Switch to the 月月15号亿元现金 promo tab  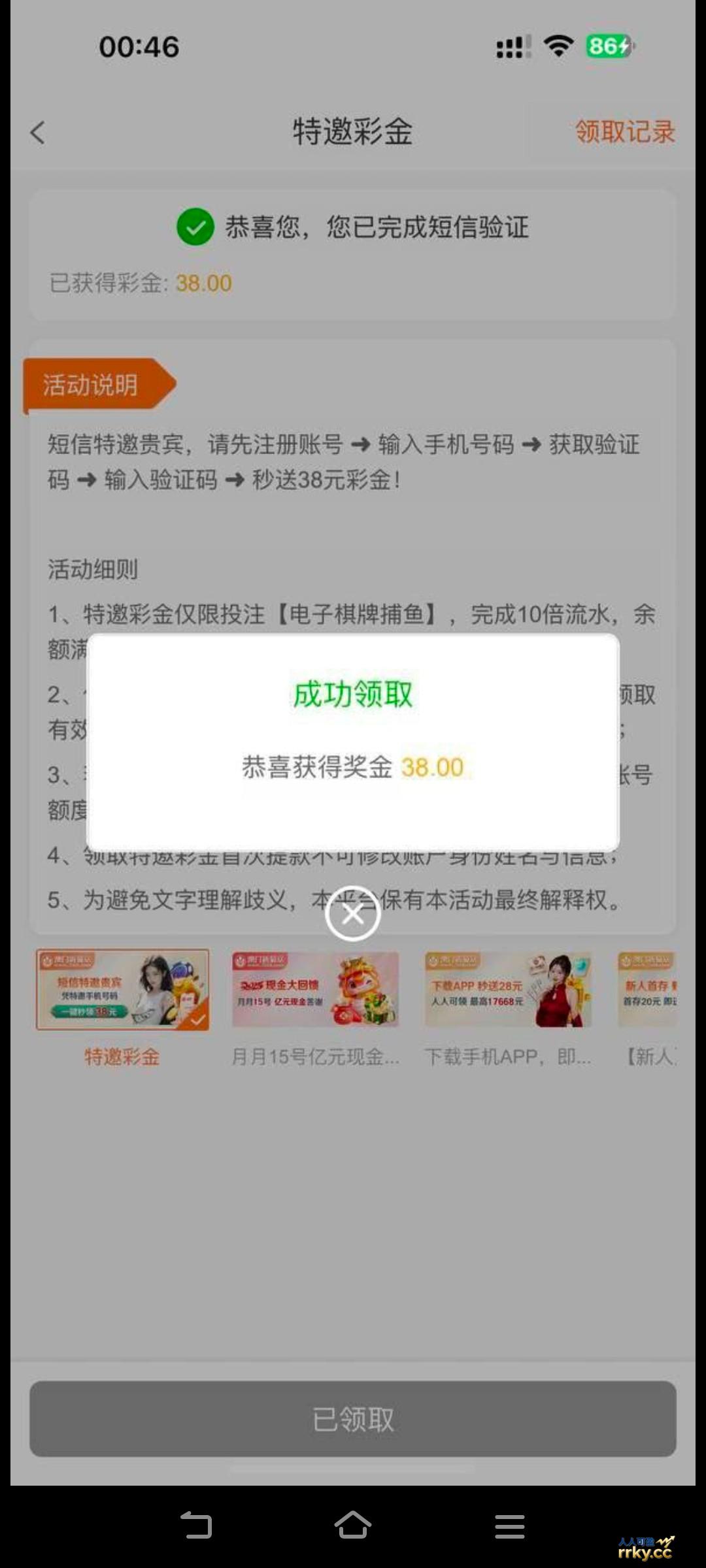click(315, 1057)
